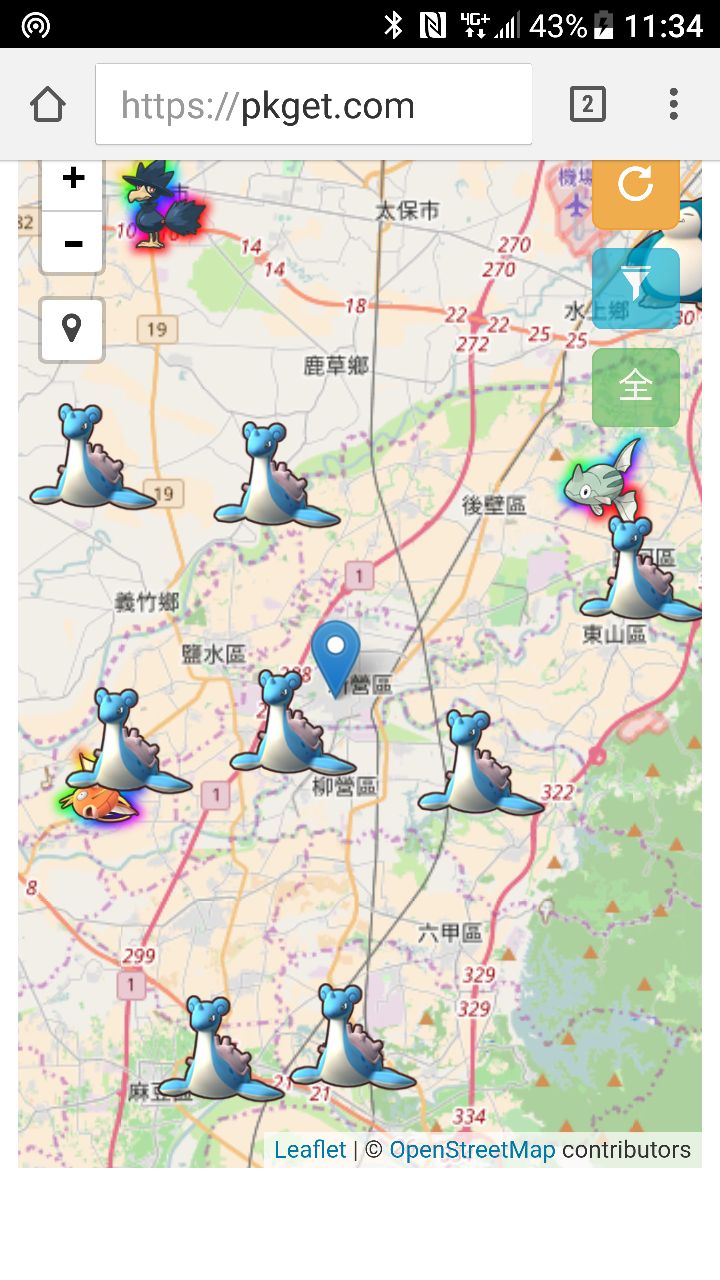Tap the pkget.com address bar
720x1280 pixels.
point(313,105)
